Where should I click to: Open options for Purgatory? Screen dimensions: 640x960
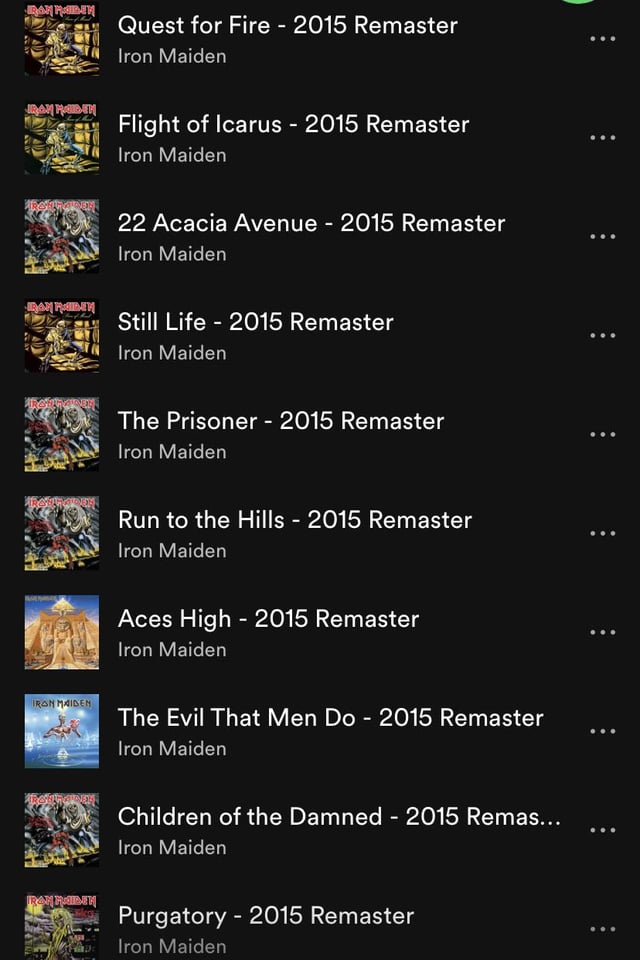click(x=602, y=930)
